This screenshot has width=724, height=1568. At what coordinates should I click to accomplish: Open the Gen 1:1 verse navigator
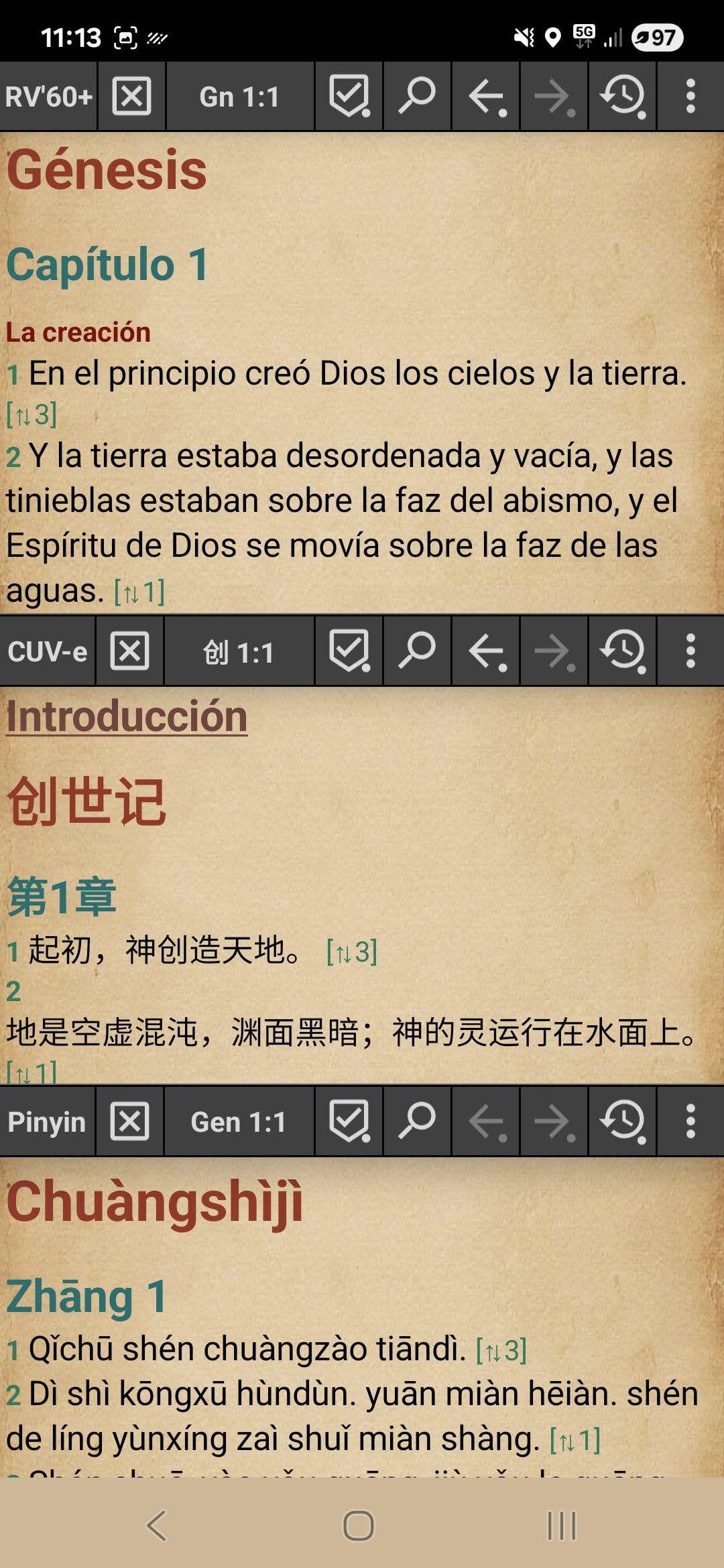(x=239, y=1122)
